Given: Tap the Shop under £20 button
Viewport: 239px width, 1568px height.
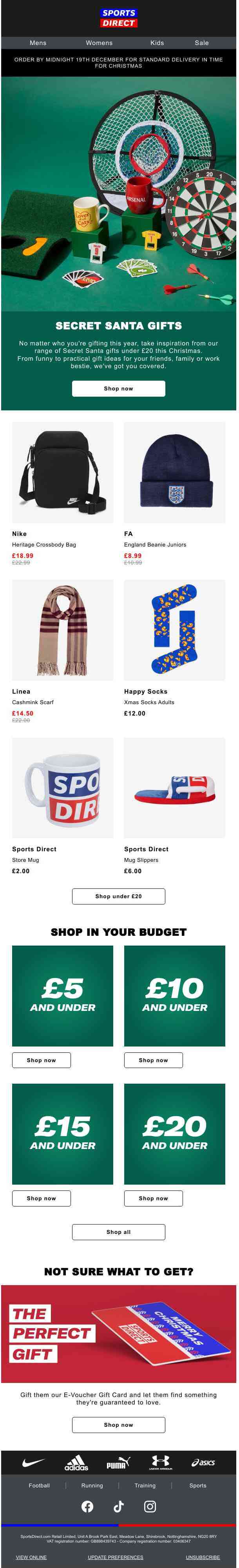Looking at the screenshot, I should point(118,896).
